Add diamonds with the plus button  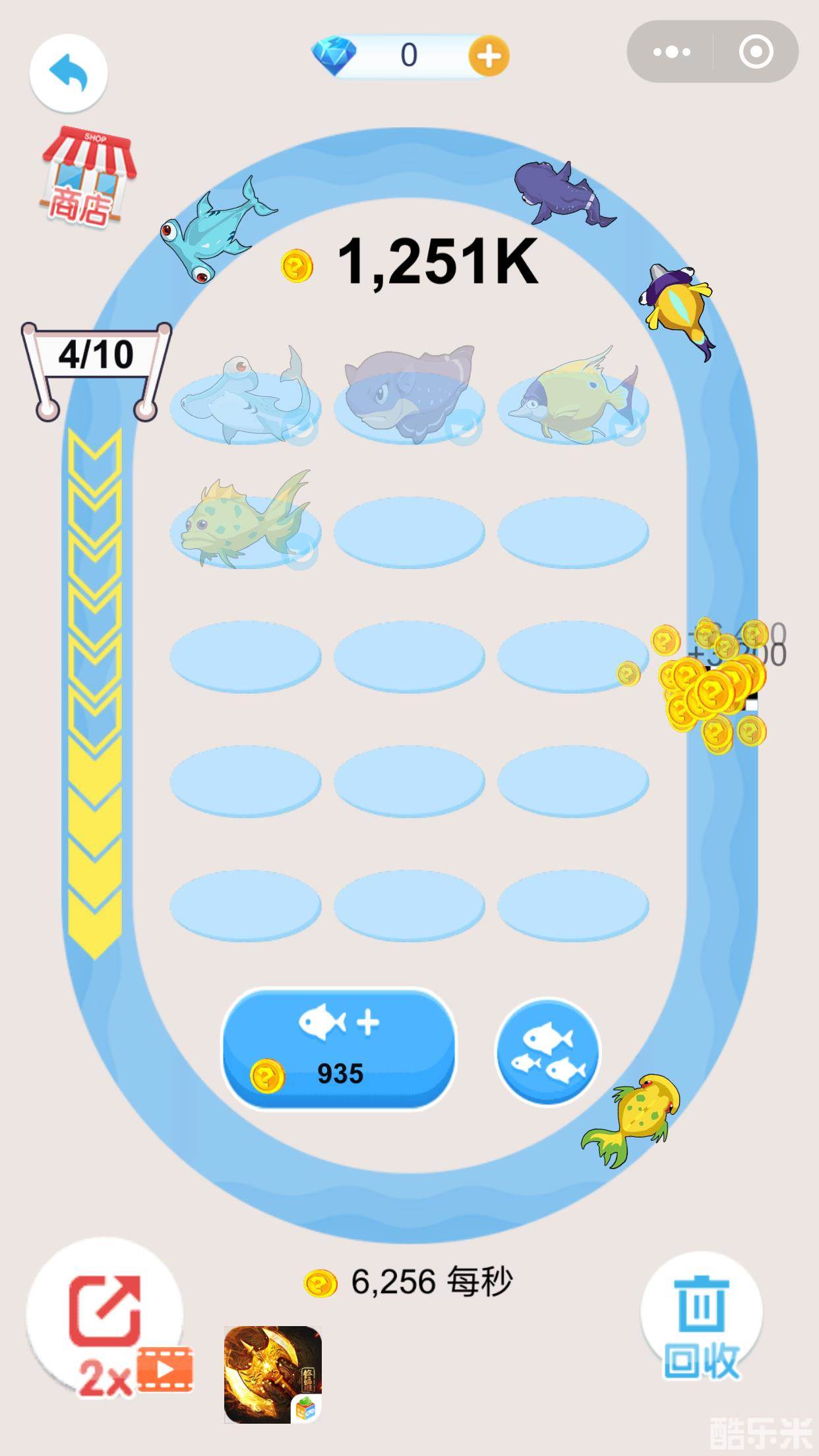(x=489, y=56)
